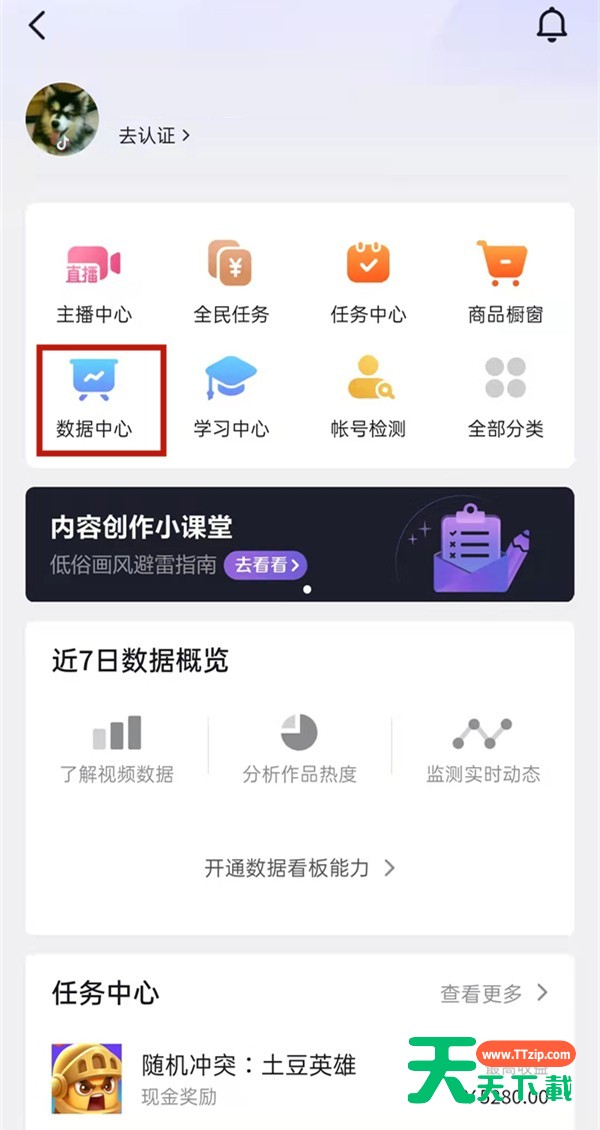Open 学习中心 learning center
This screenshot has width=600, height=1130.
pos(231,398)
